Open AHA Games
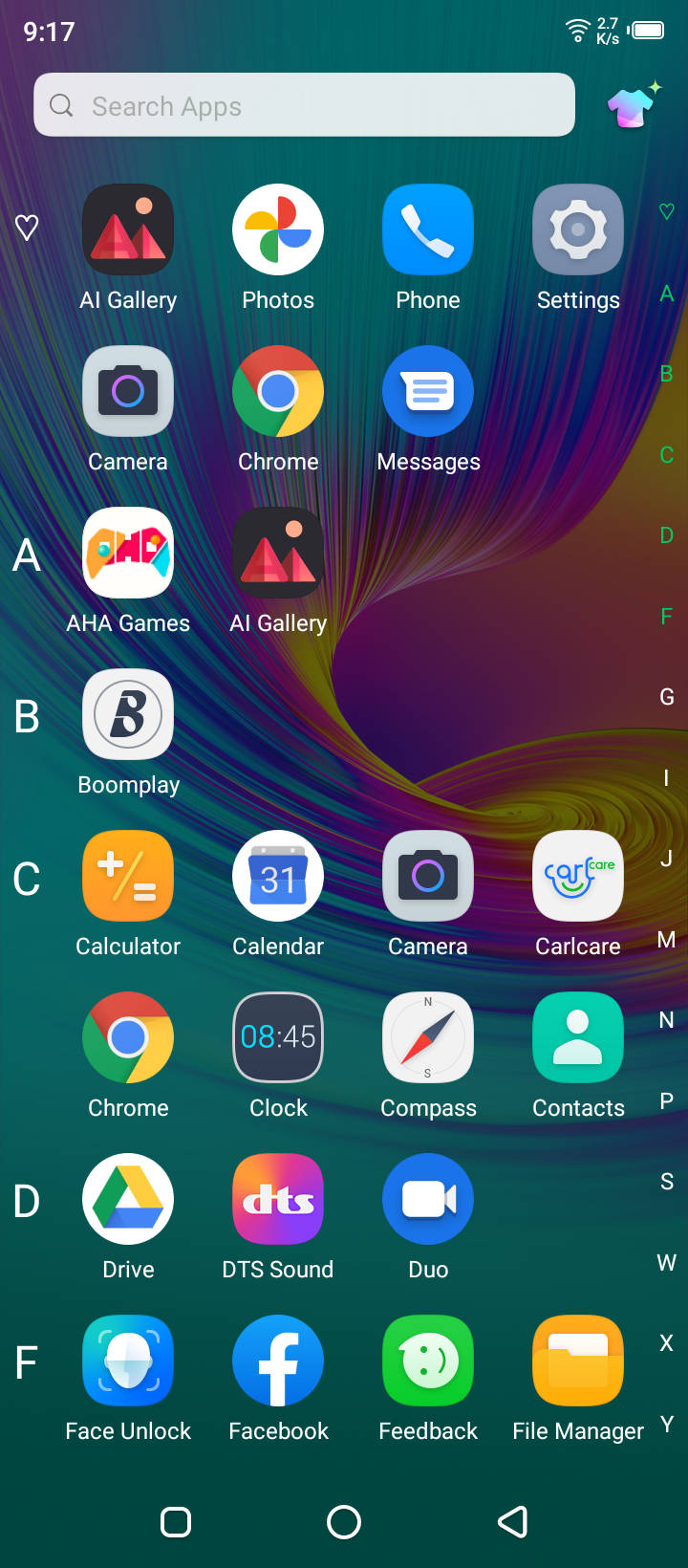This screenshot has width=688, height=1568. [128, 554]
